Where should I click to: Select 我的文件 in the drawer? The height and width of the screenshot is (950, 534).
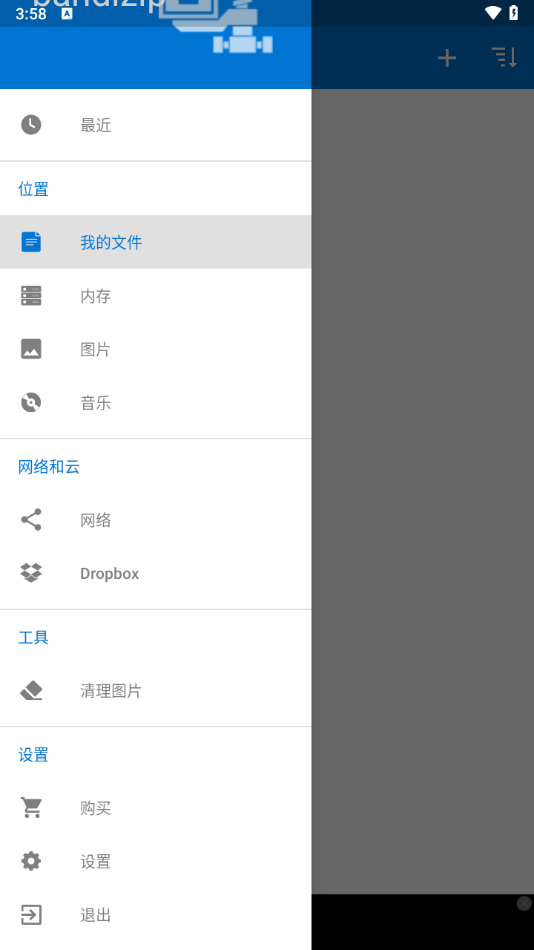click(x=155, y=242)
